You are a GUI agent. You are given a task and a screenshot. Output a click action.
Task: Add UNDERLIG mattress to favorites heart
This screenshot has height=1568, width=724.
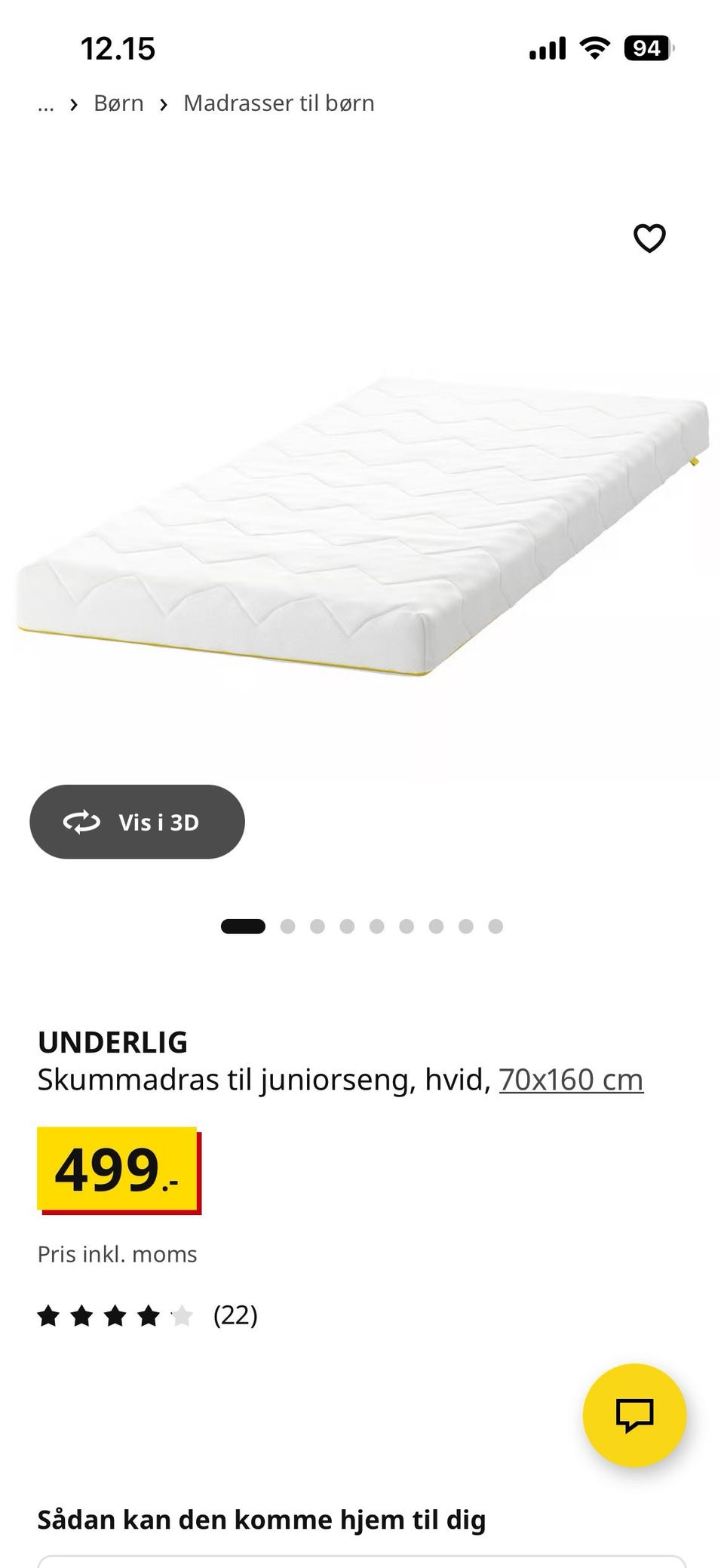coord(649,238)
